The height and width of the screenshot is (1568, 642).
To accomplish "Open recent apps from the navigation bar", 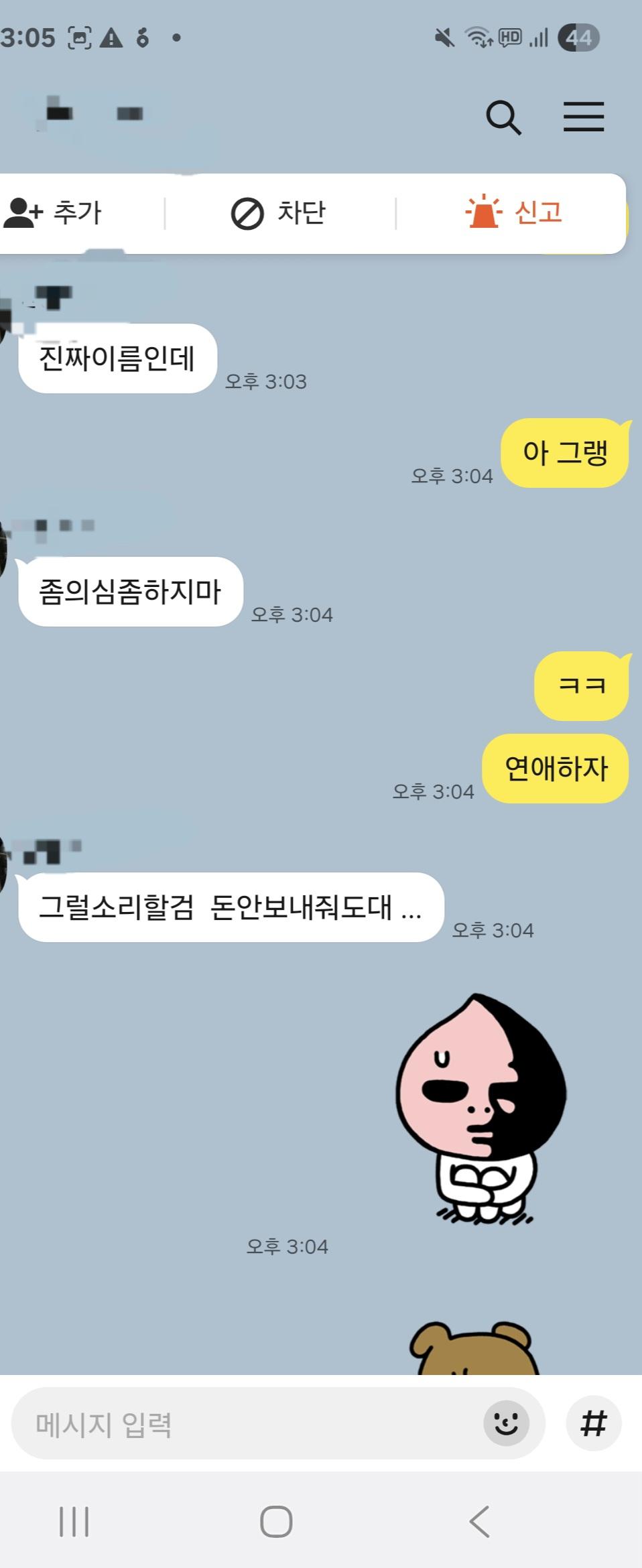I will pyautogui.click(x=74, y=1521).
